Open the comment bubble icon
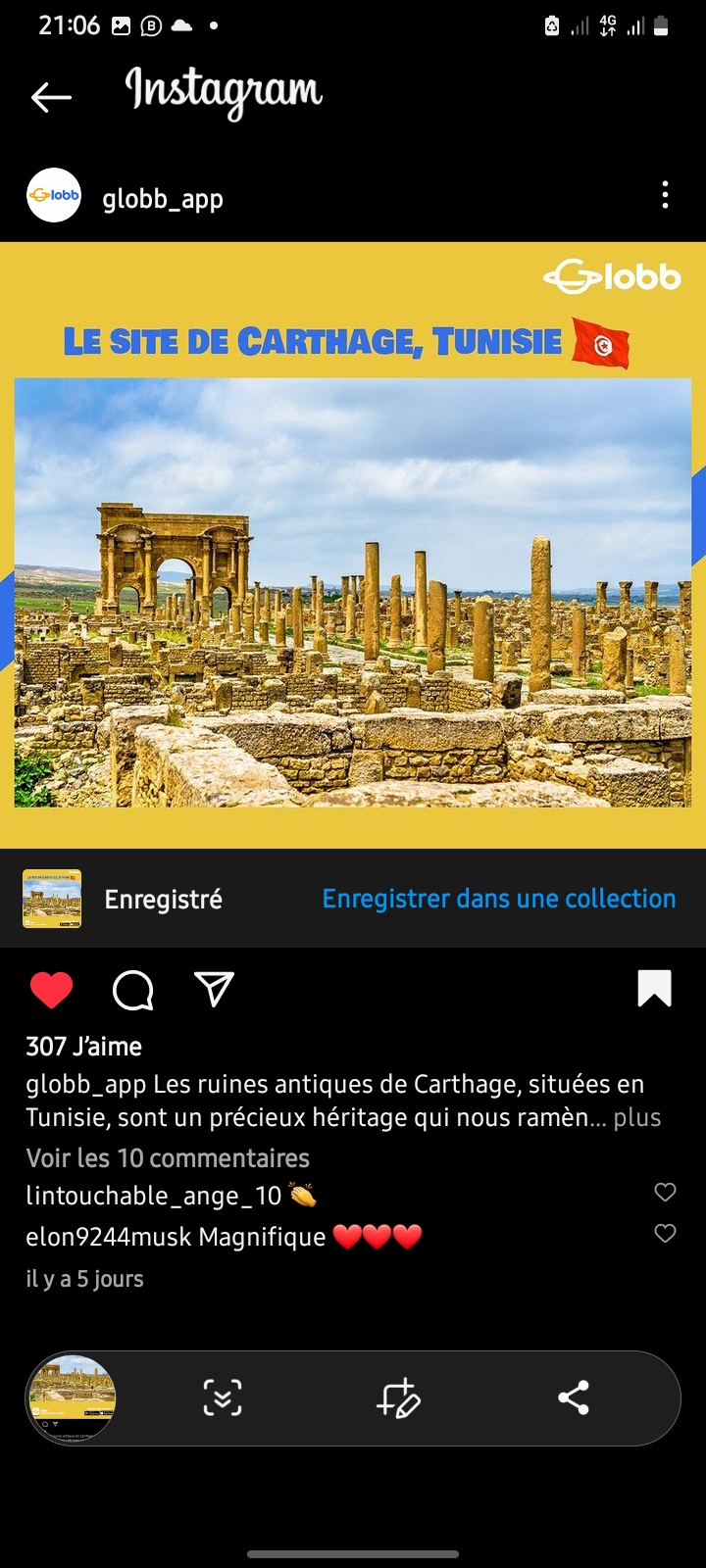 point(133,991)
